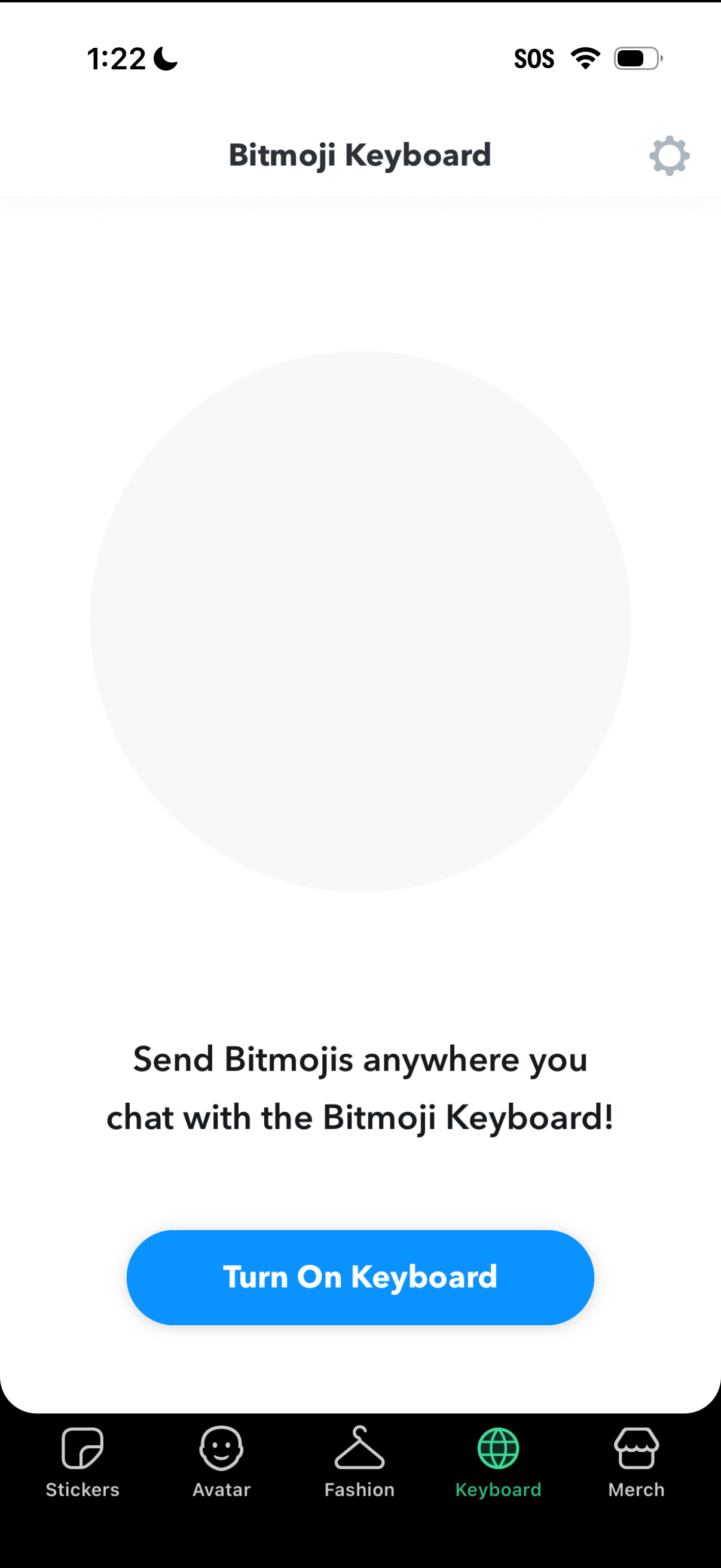This screenshot has height=1568, width=721.
Task: Tap the SOS indicator in the status bar
Action: pos(535,58)
